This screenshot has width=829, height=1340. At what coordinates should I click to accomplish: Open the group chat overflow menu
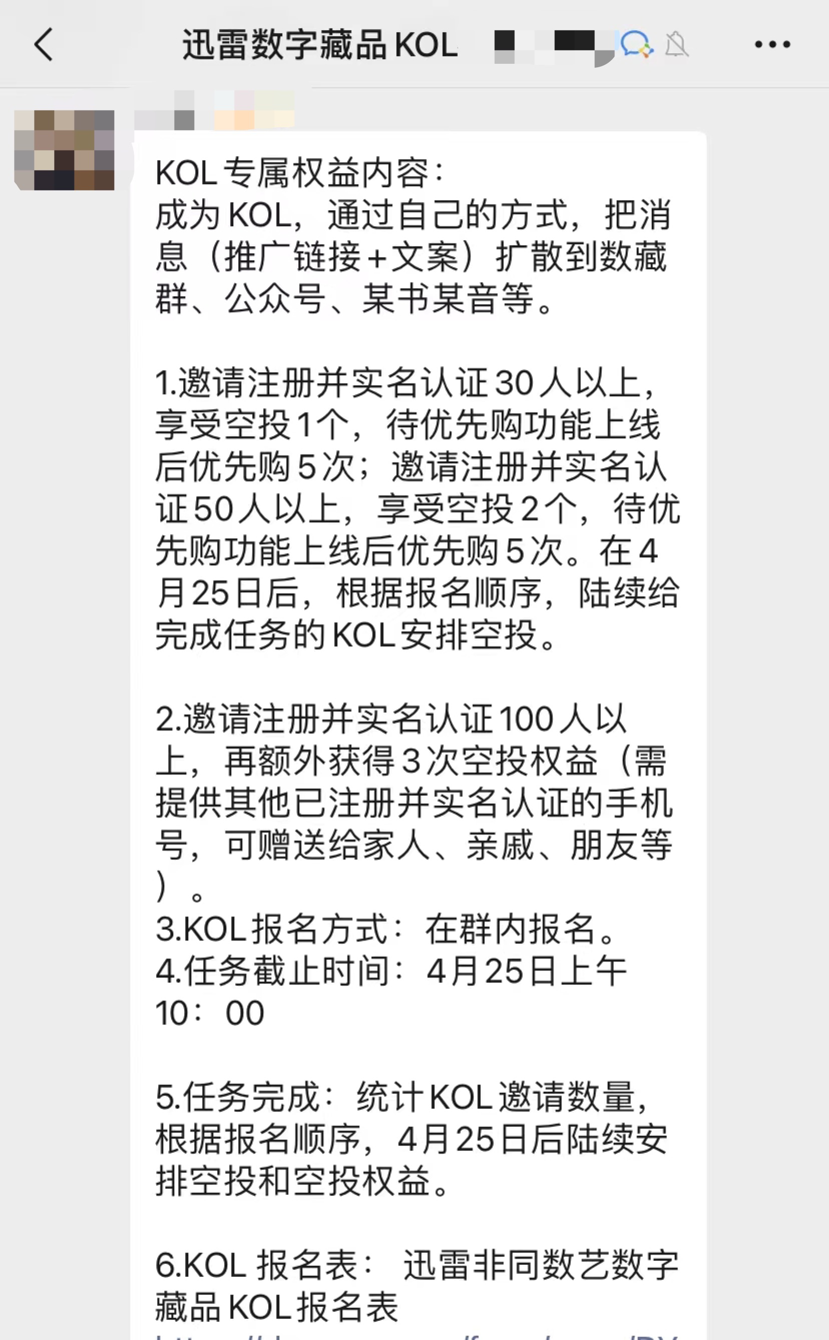click(772, 45)
